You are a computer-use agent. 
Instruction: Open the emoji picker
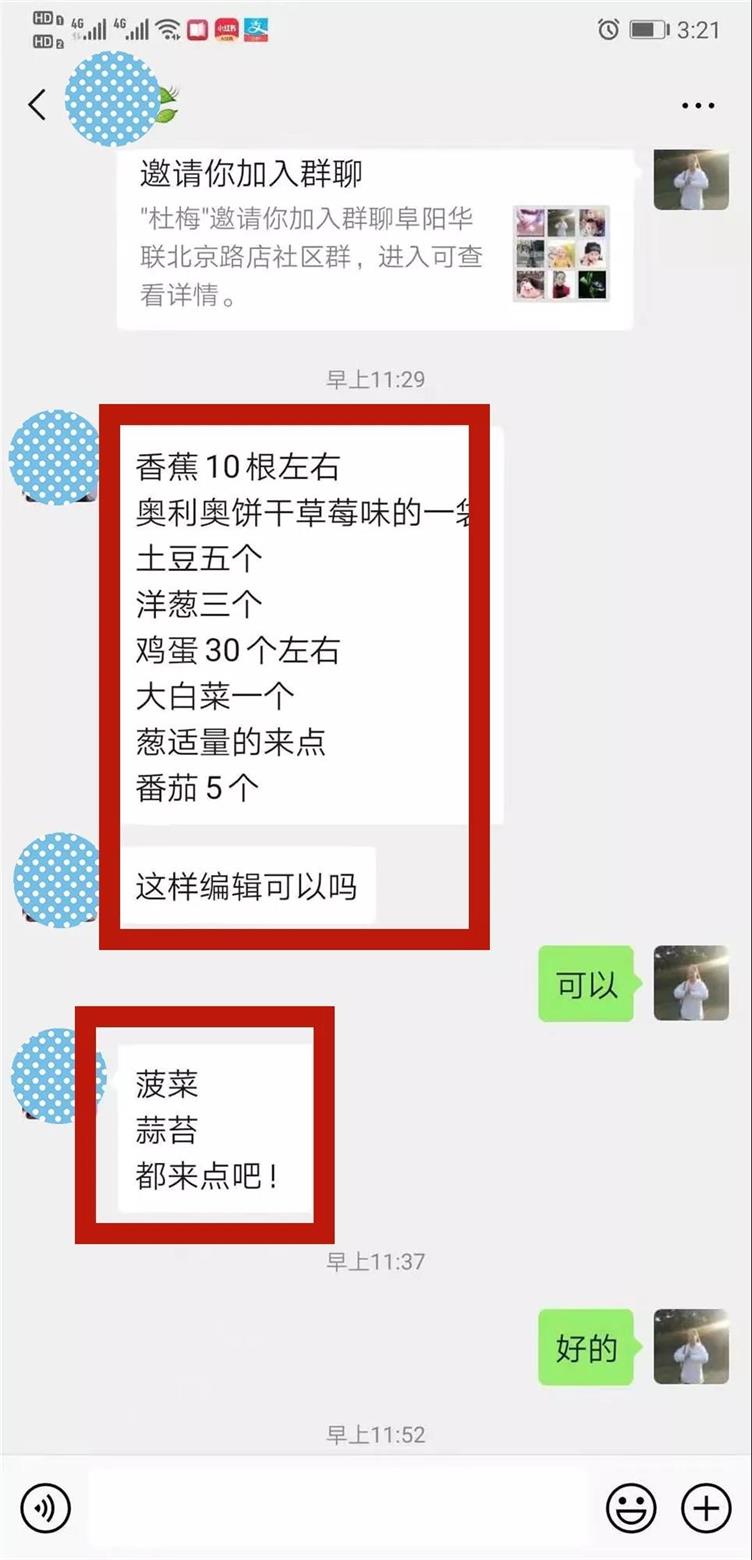click(632, 1506)
